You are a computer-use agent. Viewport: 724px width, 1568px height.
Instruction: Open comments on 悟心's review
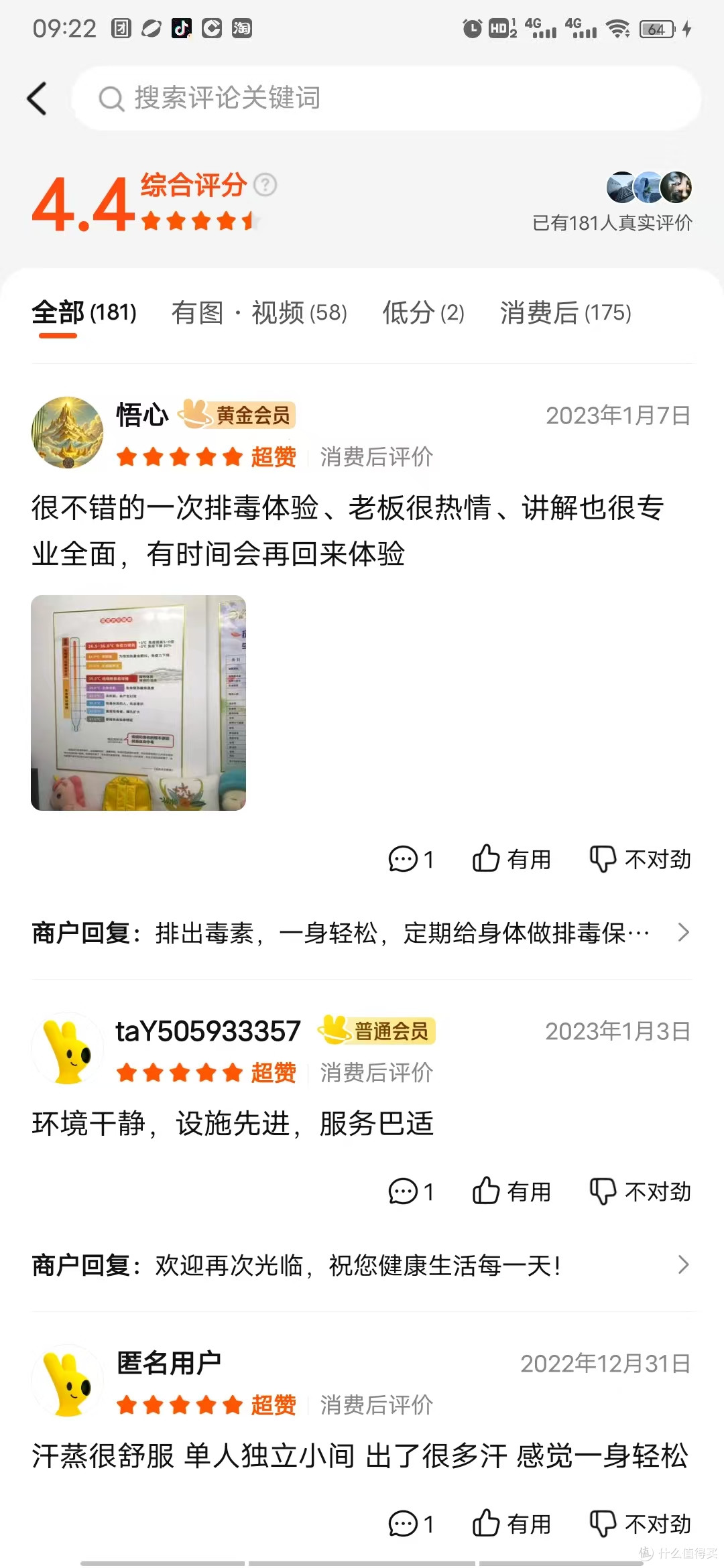tap(411, 859)
